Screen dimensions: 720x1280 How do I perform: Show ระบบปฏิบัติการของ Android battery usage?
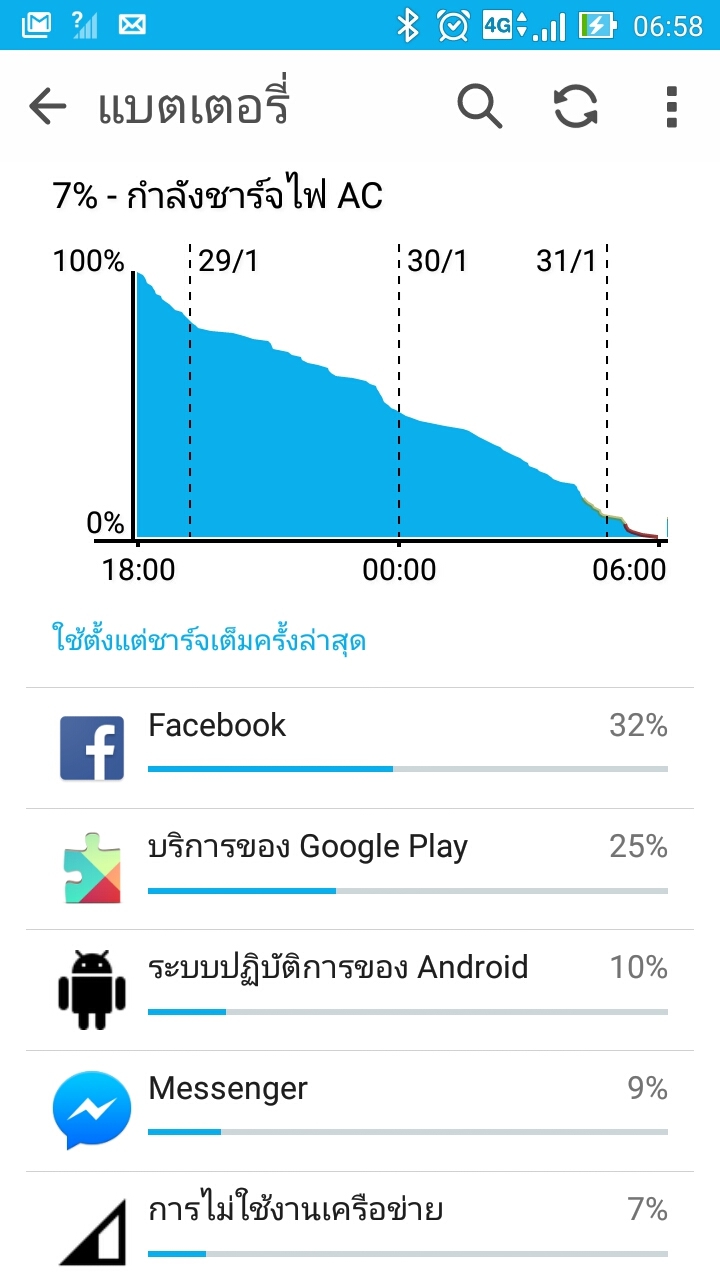pyautogui.click(x=360, y=990)
